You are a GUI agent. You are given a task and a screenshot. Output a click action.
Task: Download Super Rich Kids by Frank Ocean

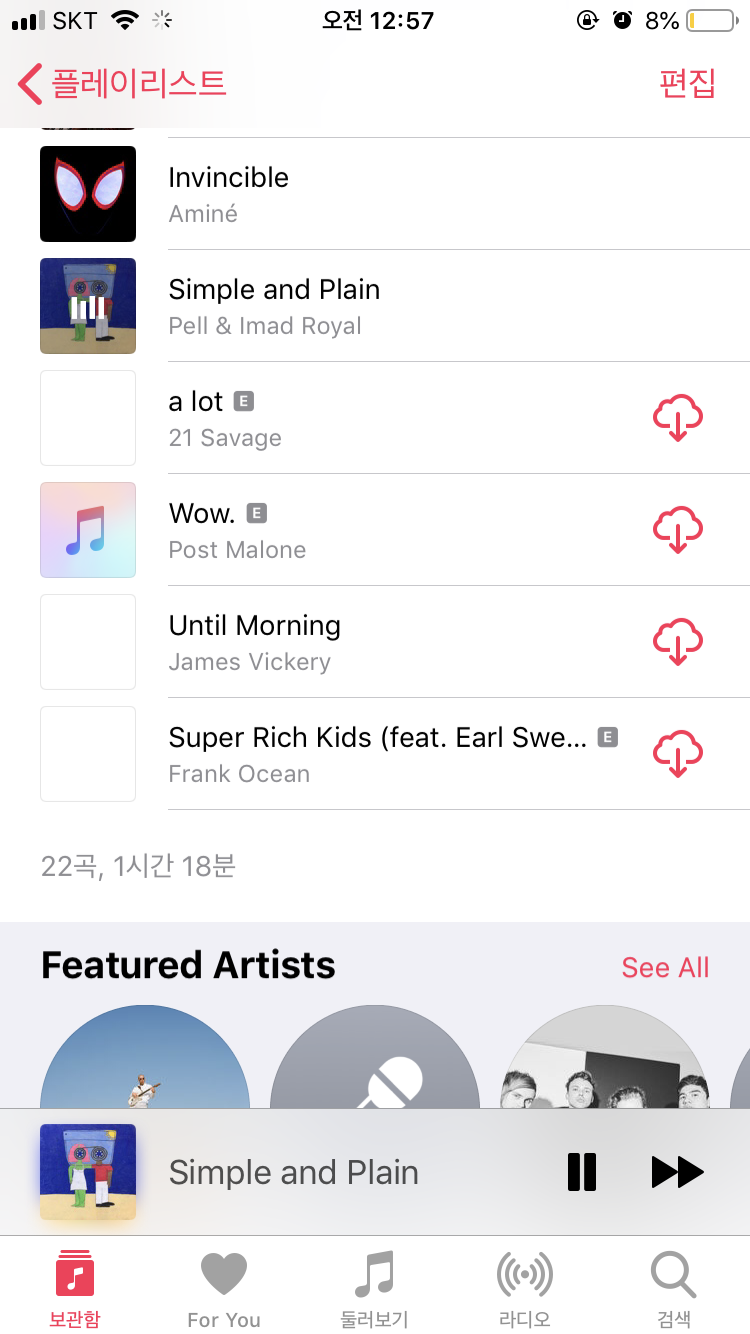(677, 754)
